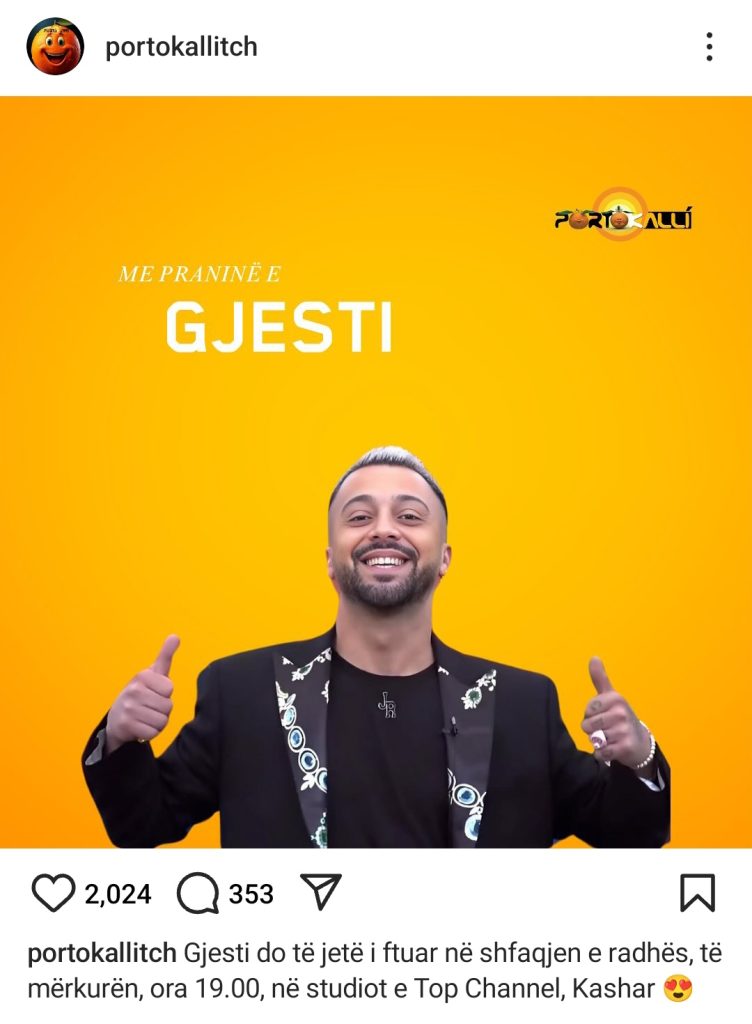The height and width of the screenshot is (1024, 752).
Task: Open portokallitch username in the post header
Action: tap(181, 47)
